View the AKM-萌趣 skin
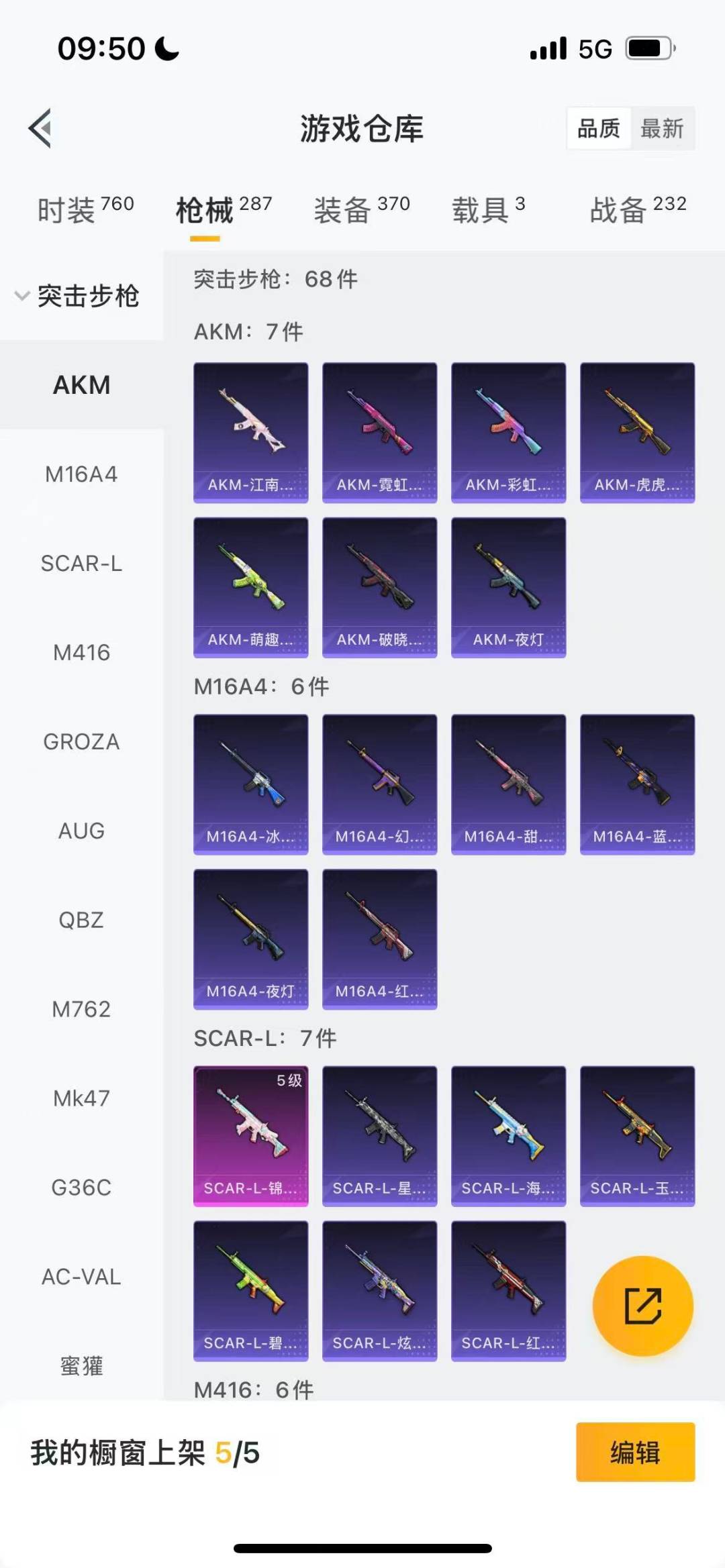 pyautogui.click(x=250, y=587)
